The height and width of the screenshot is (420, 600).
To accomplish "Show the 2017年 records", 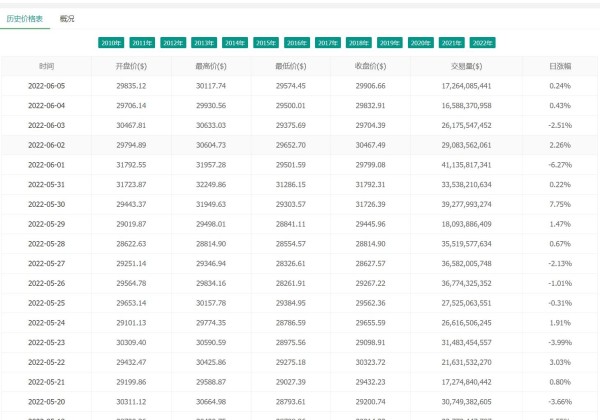I will [x=328, y=44].
